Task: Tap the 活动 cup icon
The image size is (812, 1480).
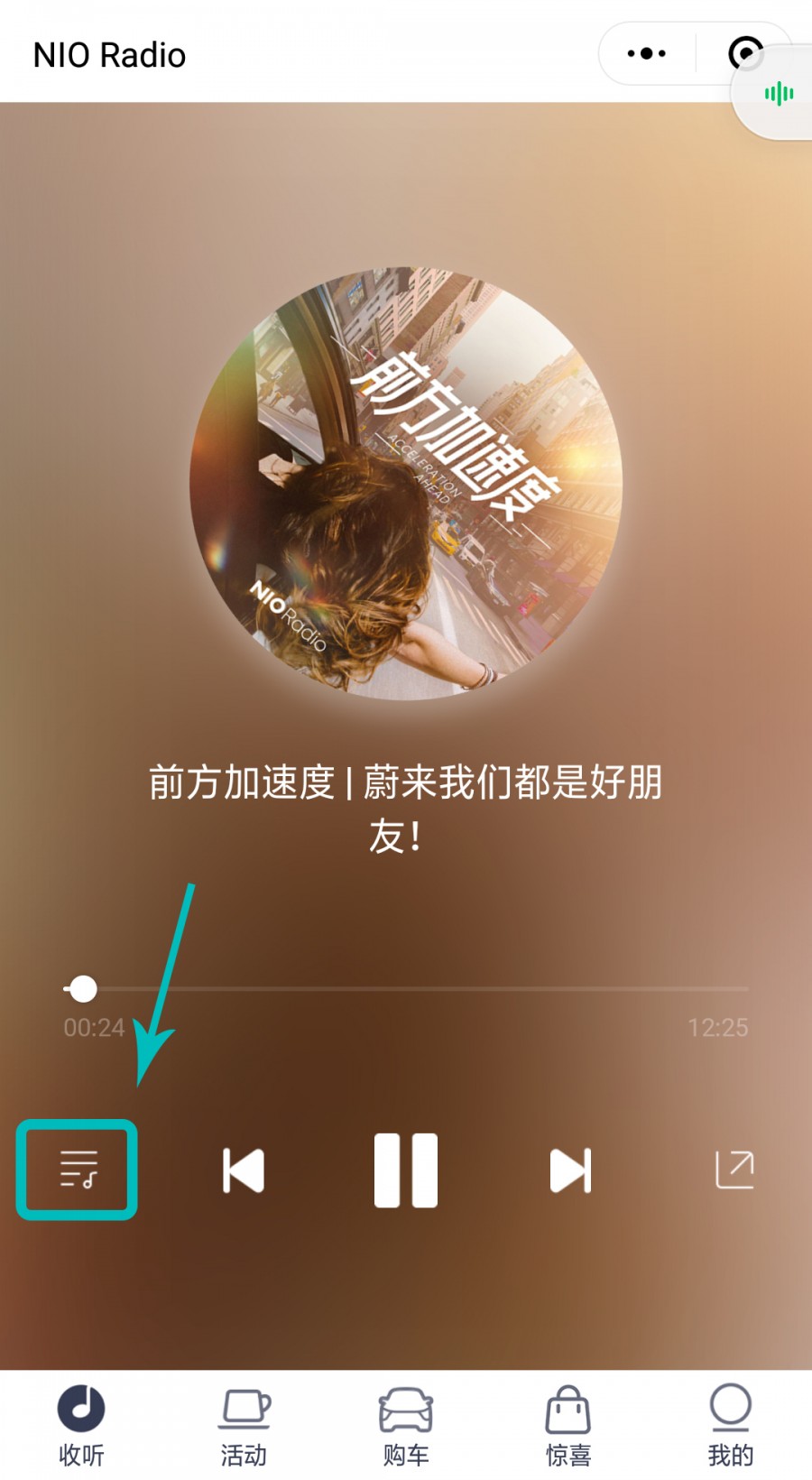Action: (242, 1406)
